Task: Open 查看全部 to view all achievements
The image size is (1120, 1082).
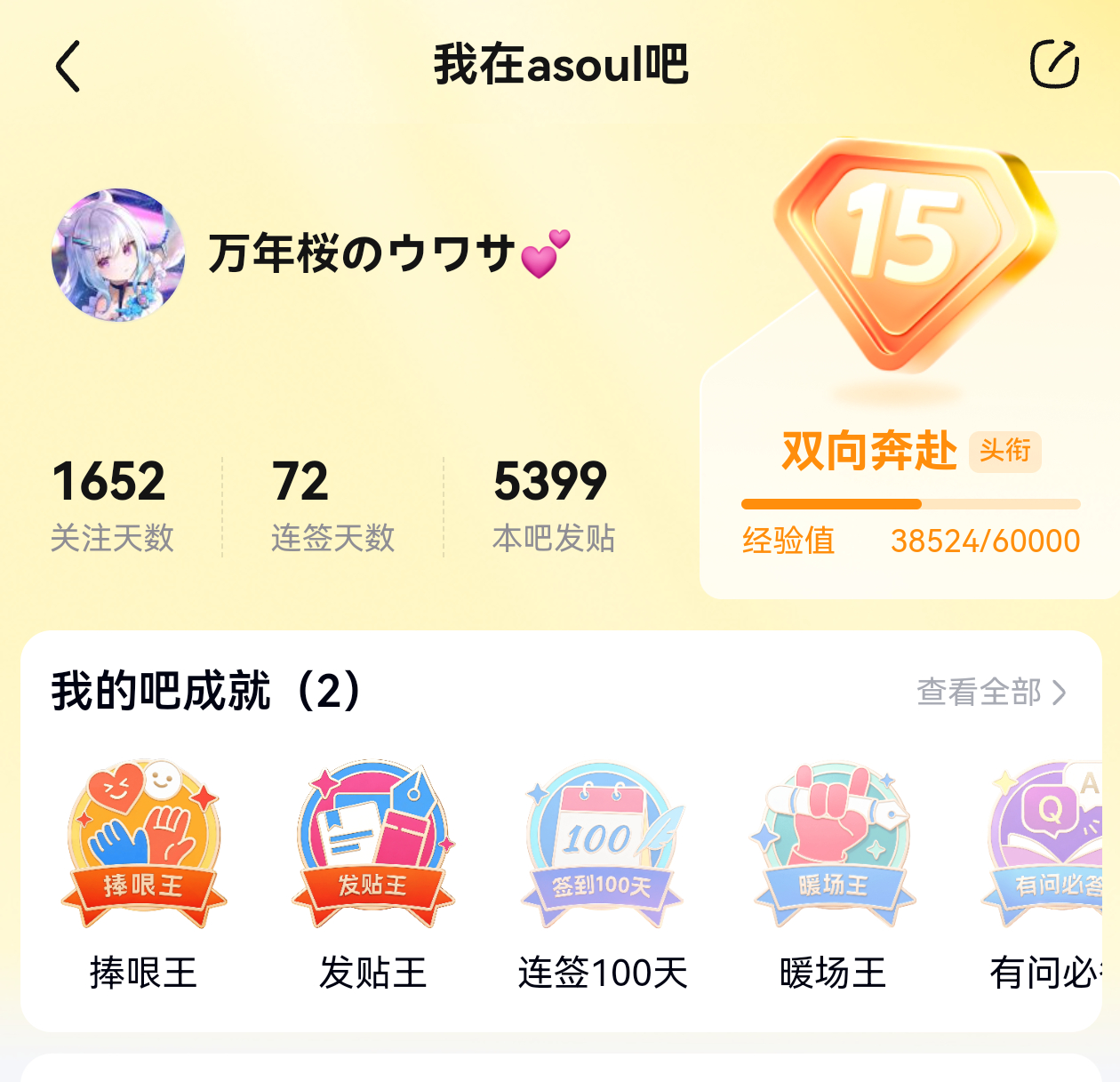Action: point(991,692)
